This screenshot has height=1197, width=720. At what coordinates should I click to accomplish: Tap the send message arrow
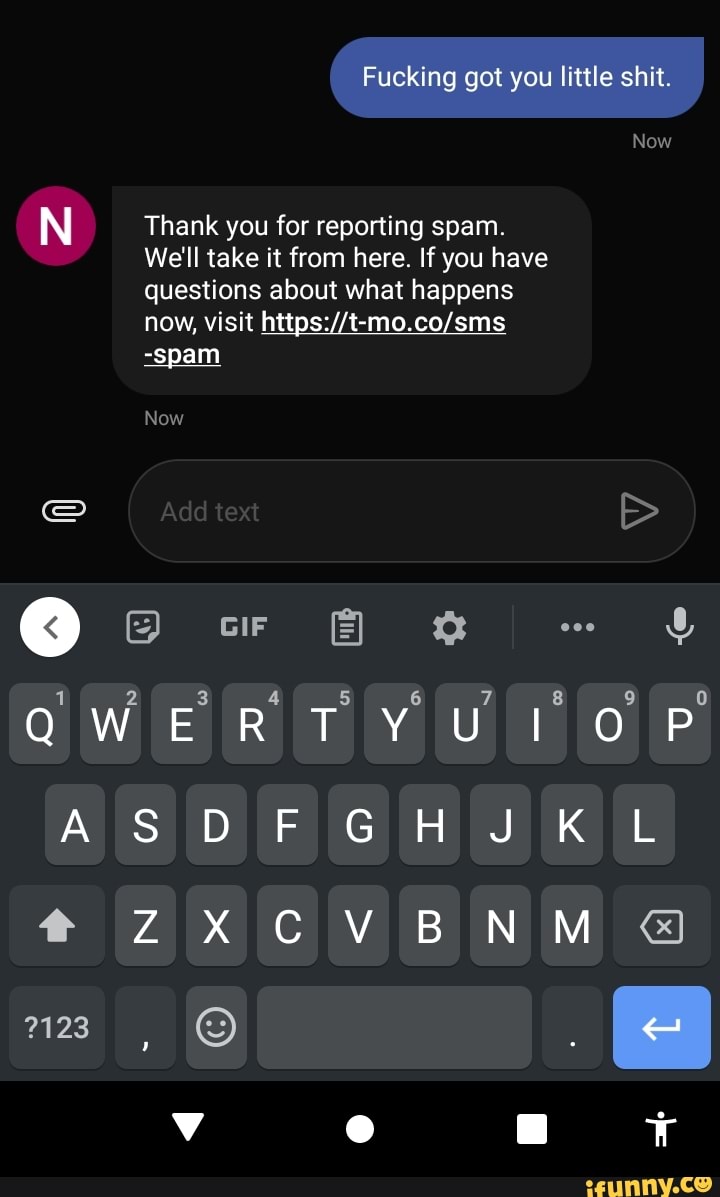tap(639, 512)
